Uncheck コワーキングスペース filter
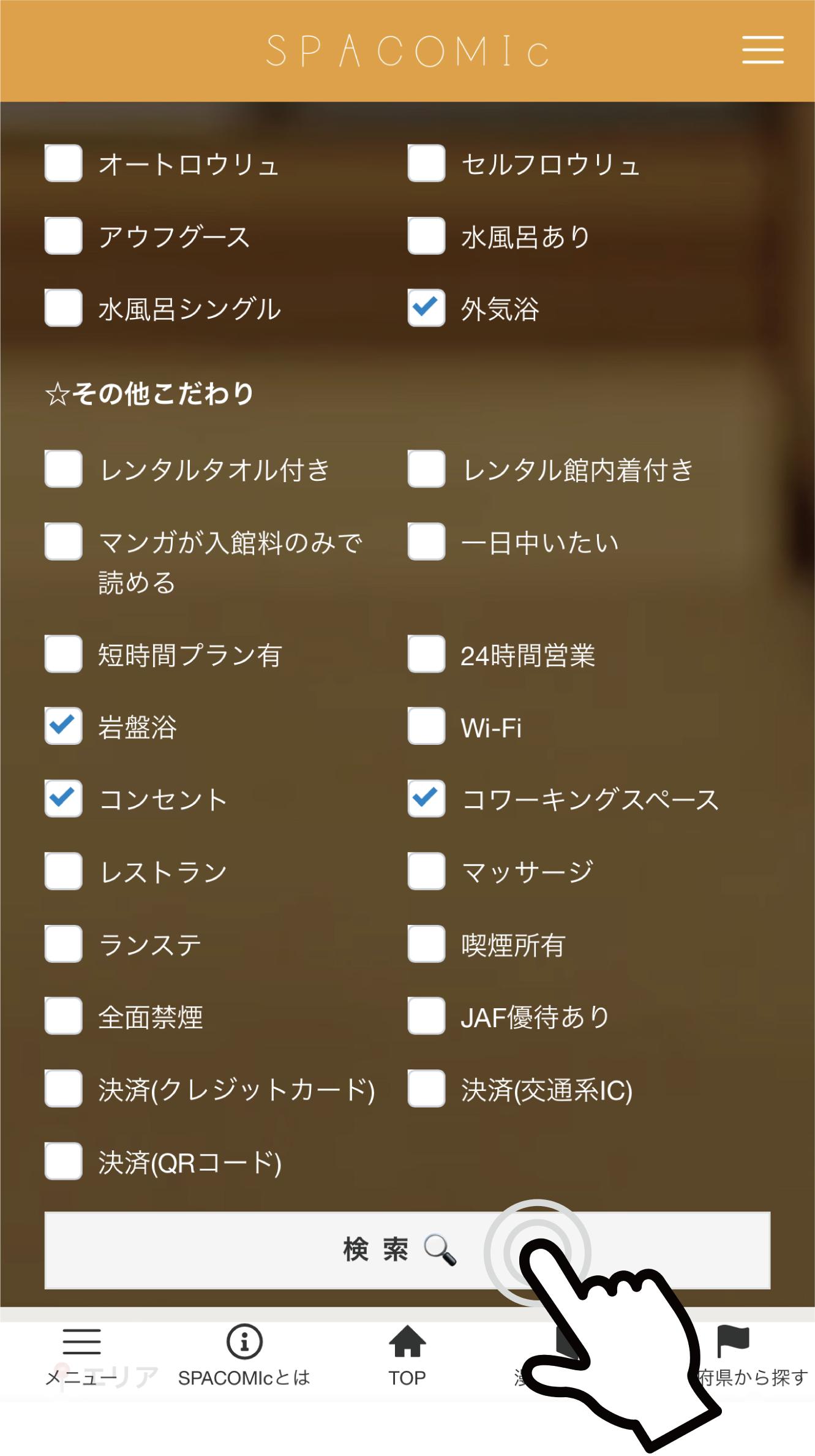Image resolution: width=815 pixels, height=1456 pixels. [427, 798]
